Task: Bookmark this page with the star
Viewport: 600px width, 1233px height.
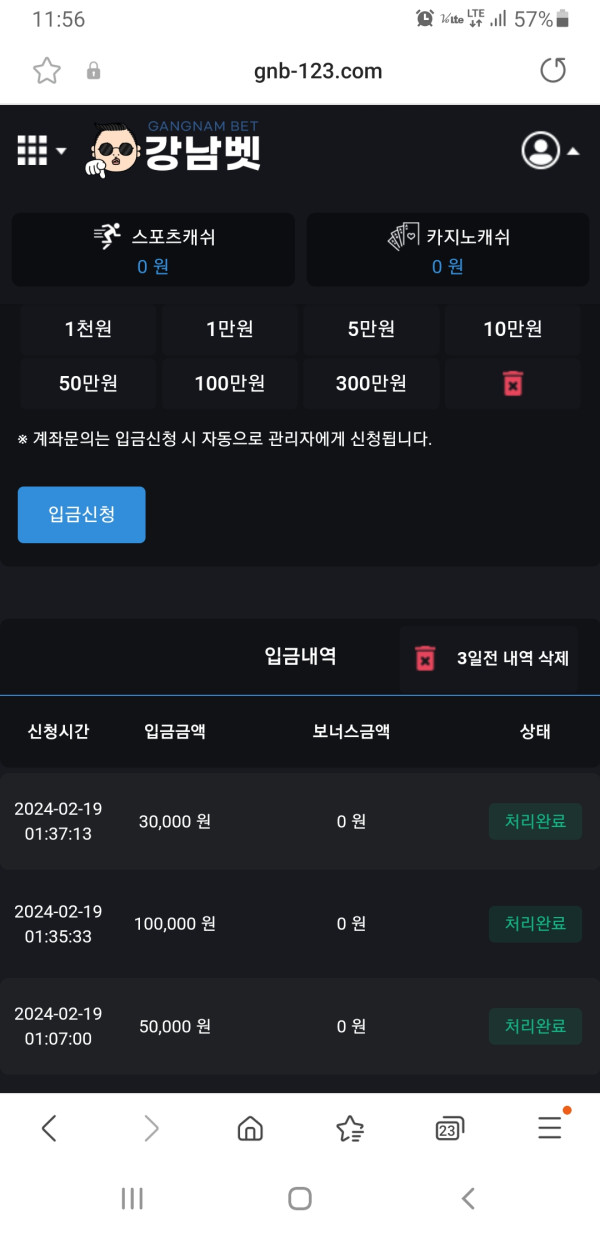Action: (x=47, y=71)
